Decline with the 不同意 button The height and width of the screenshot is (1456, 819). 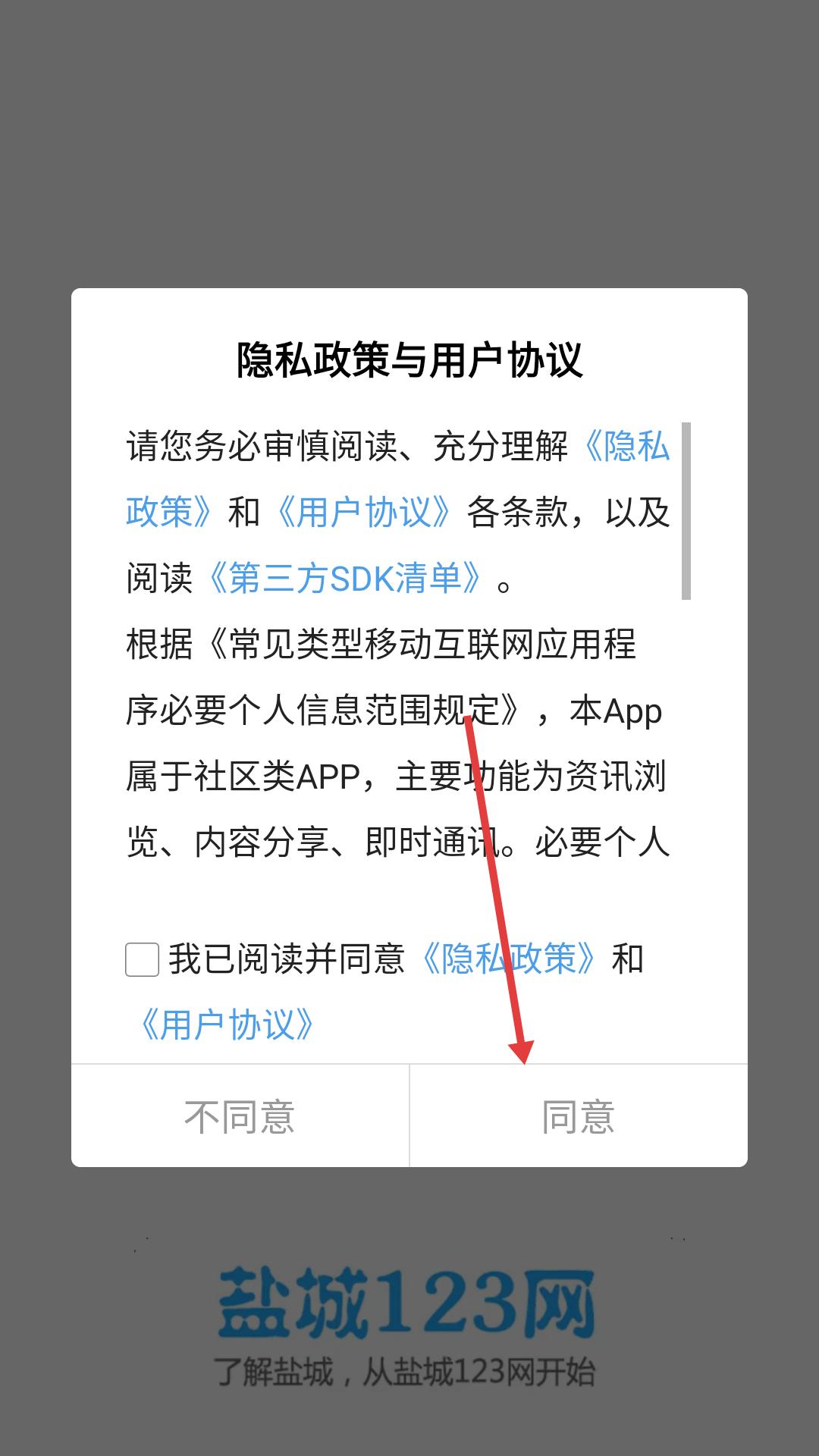tap(240, 1116)
